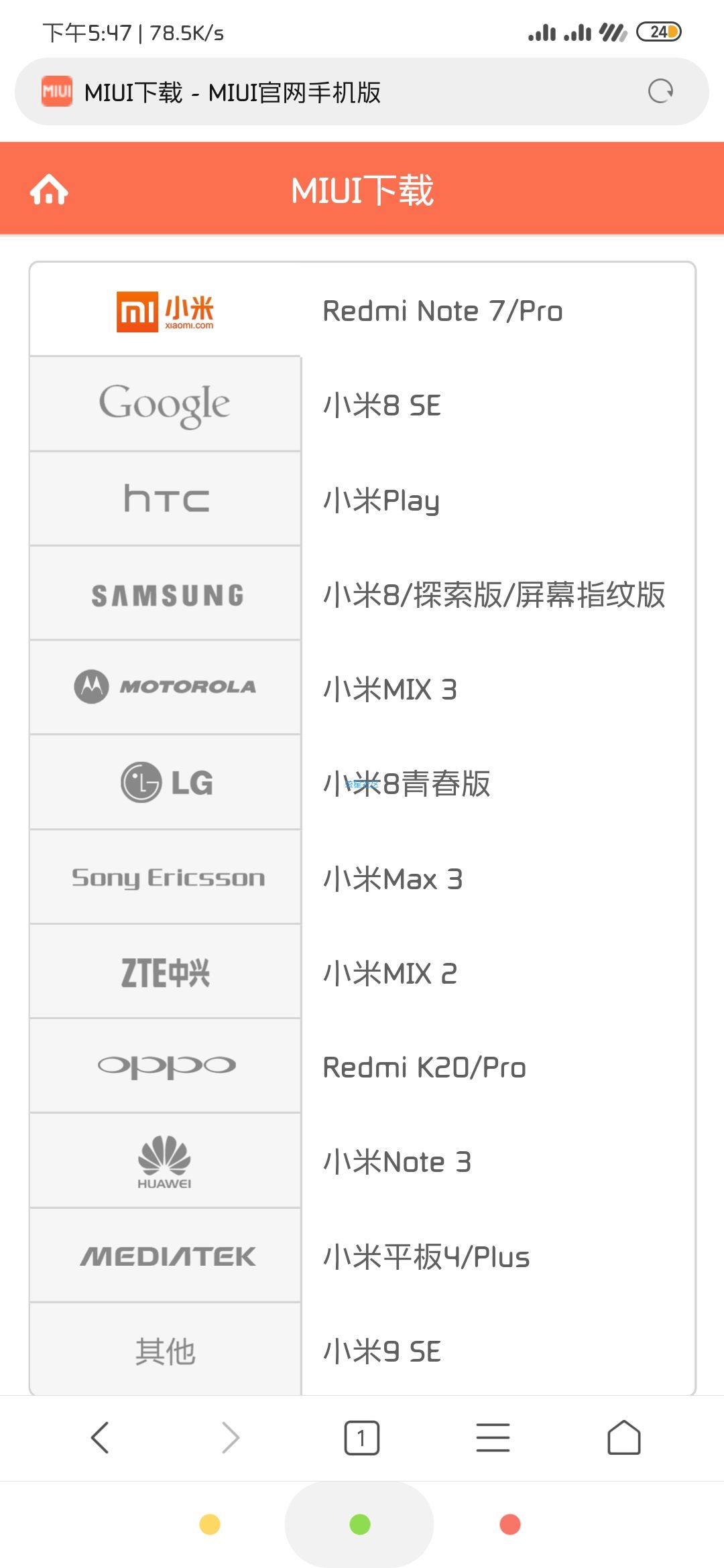Image resolution: width=724 pixels, height=1568 pixels.
Task: Open 小米MIX 3 download page
Action: pos(390,690)
